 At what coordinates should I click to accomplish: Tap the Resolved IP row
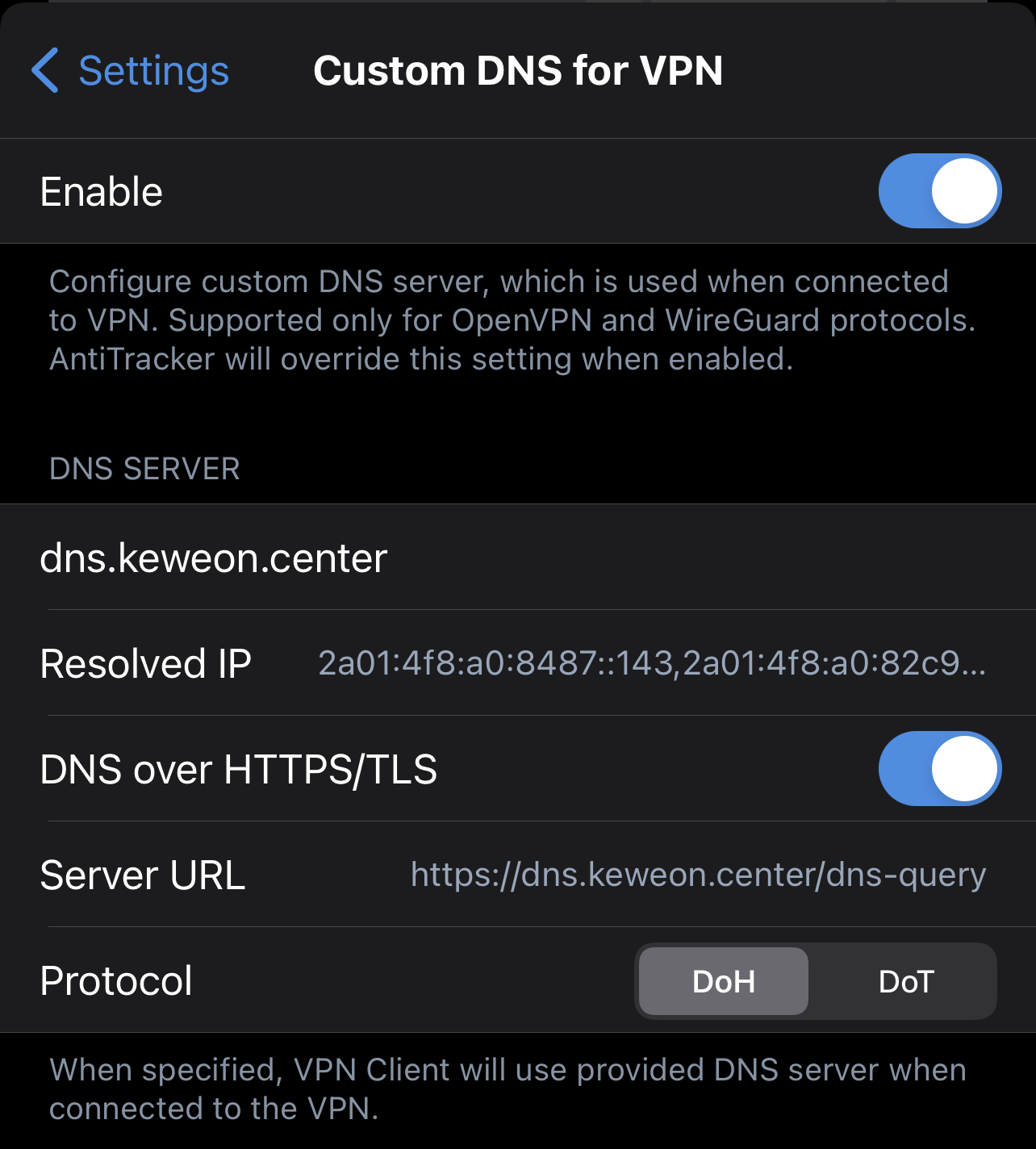[x=516, y=663]
